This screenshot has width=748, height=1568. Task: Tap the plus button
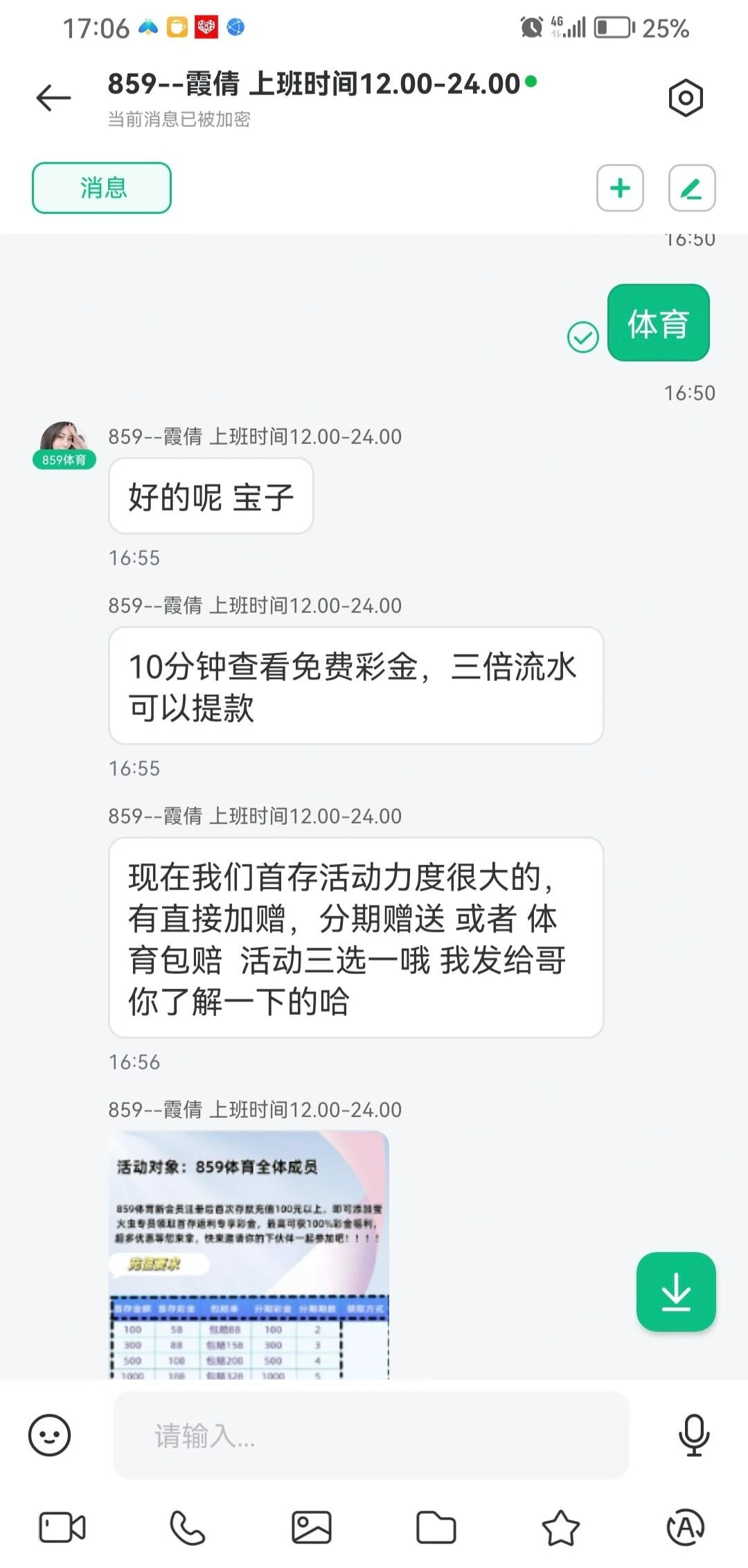pyautogui.click(x=620, y=188)
